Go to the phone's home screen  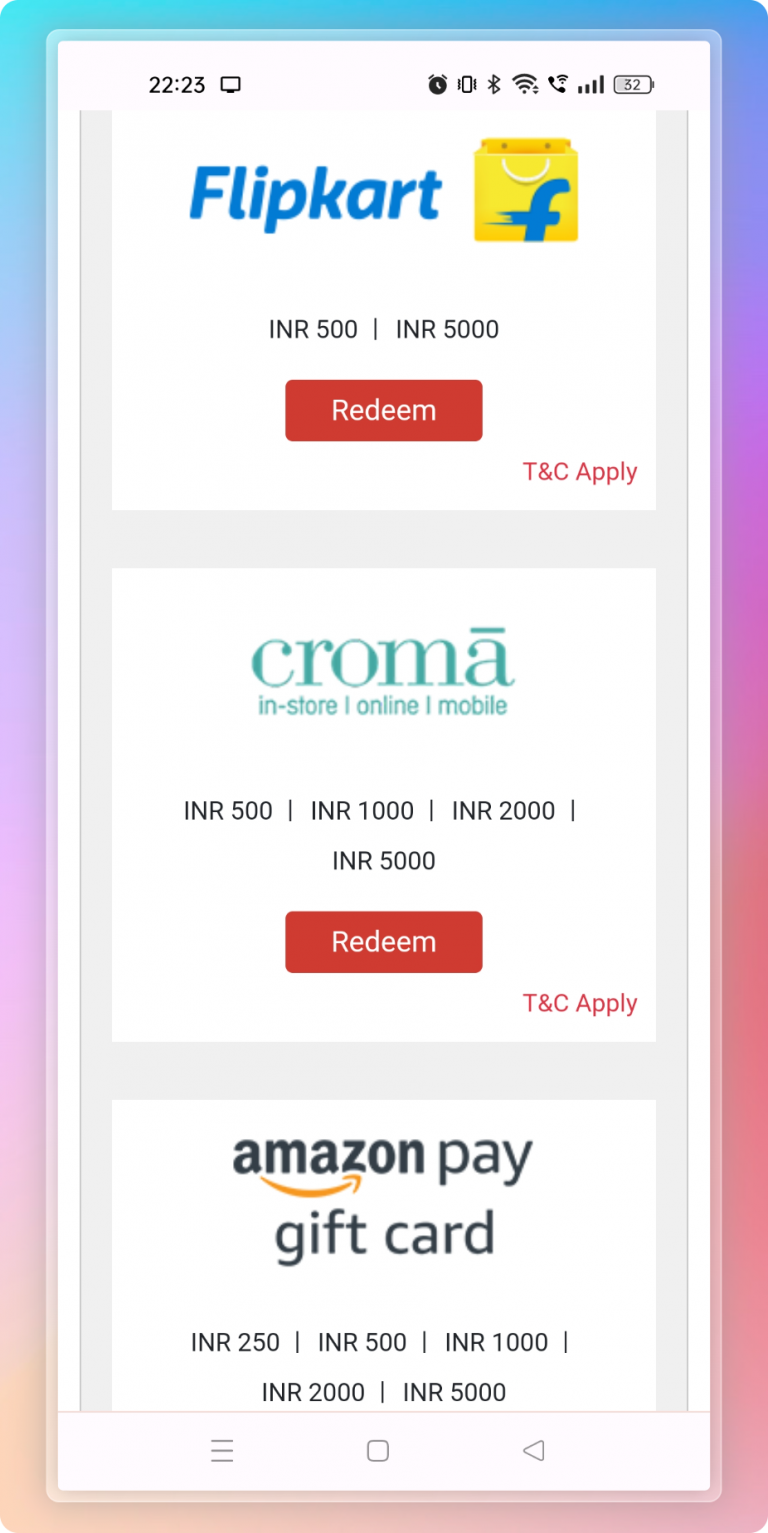[377, 1450]
